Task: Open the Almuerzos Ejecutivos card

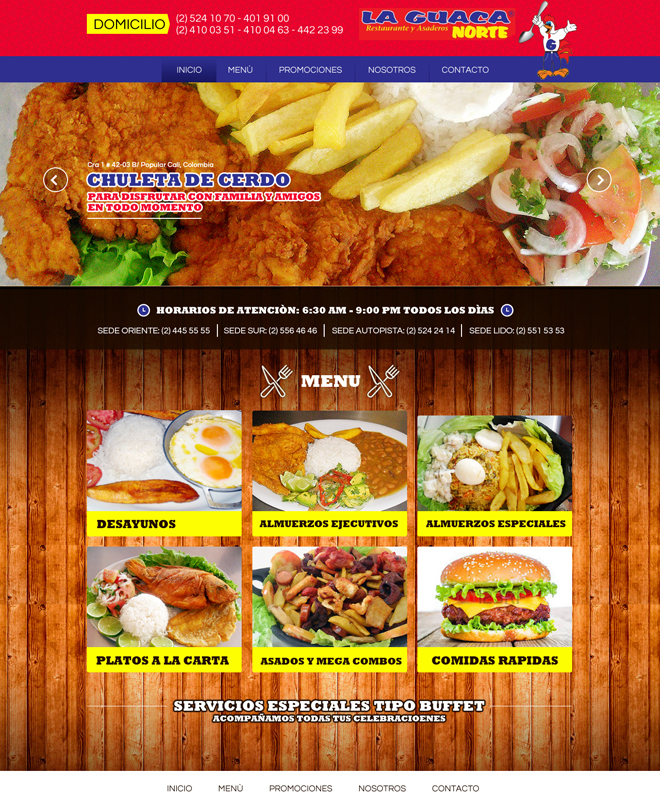Action: 329,472
